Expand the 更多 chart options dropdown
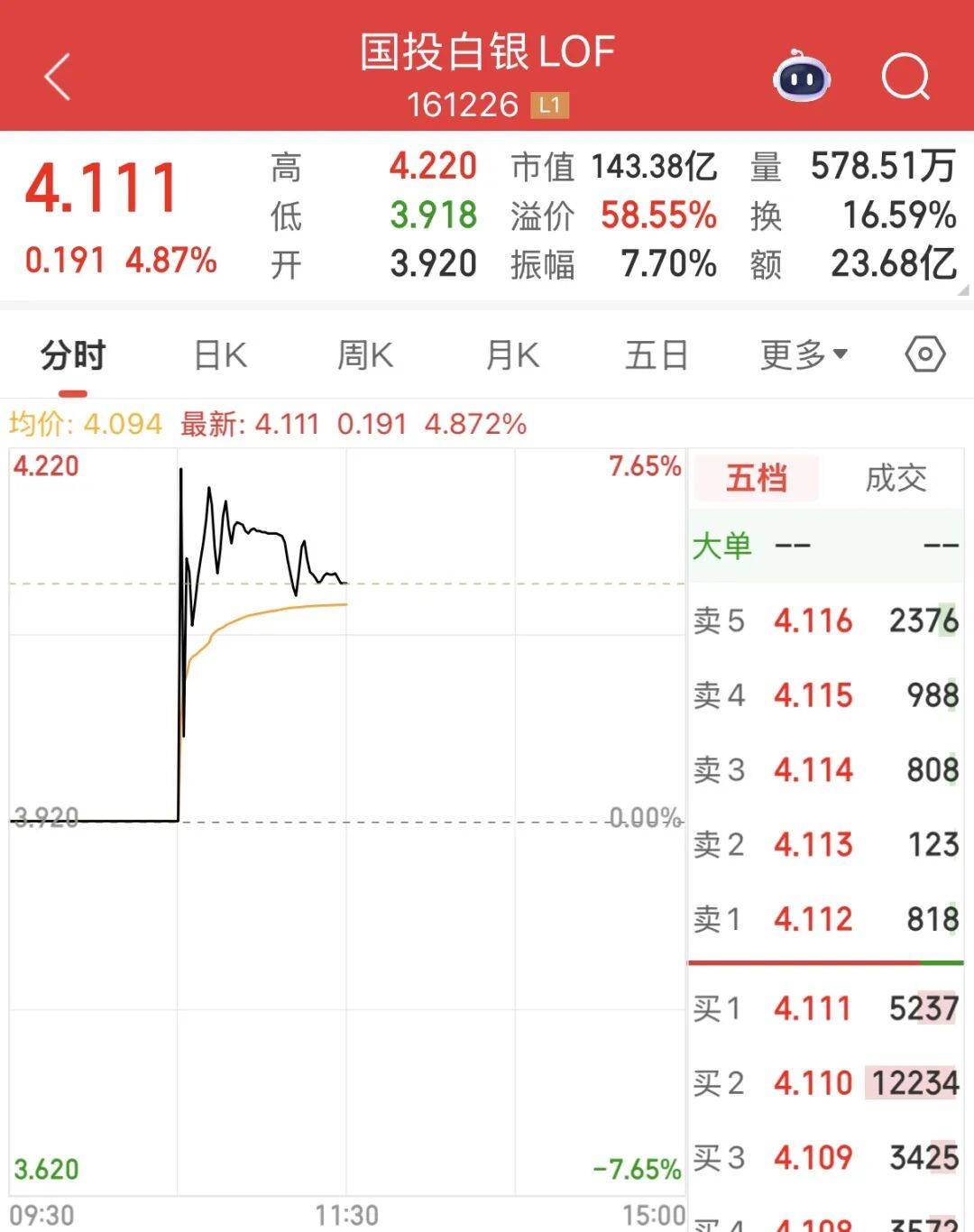The image size is (974, 1232). (804, 355)
